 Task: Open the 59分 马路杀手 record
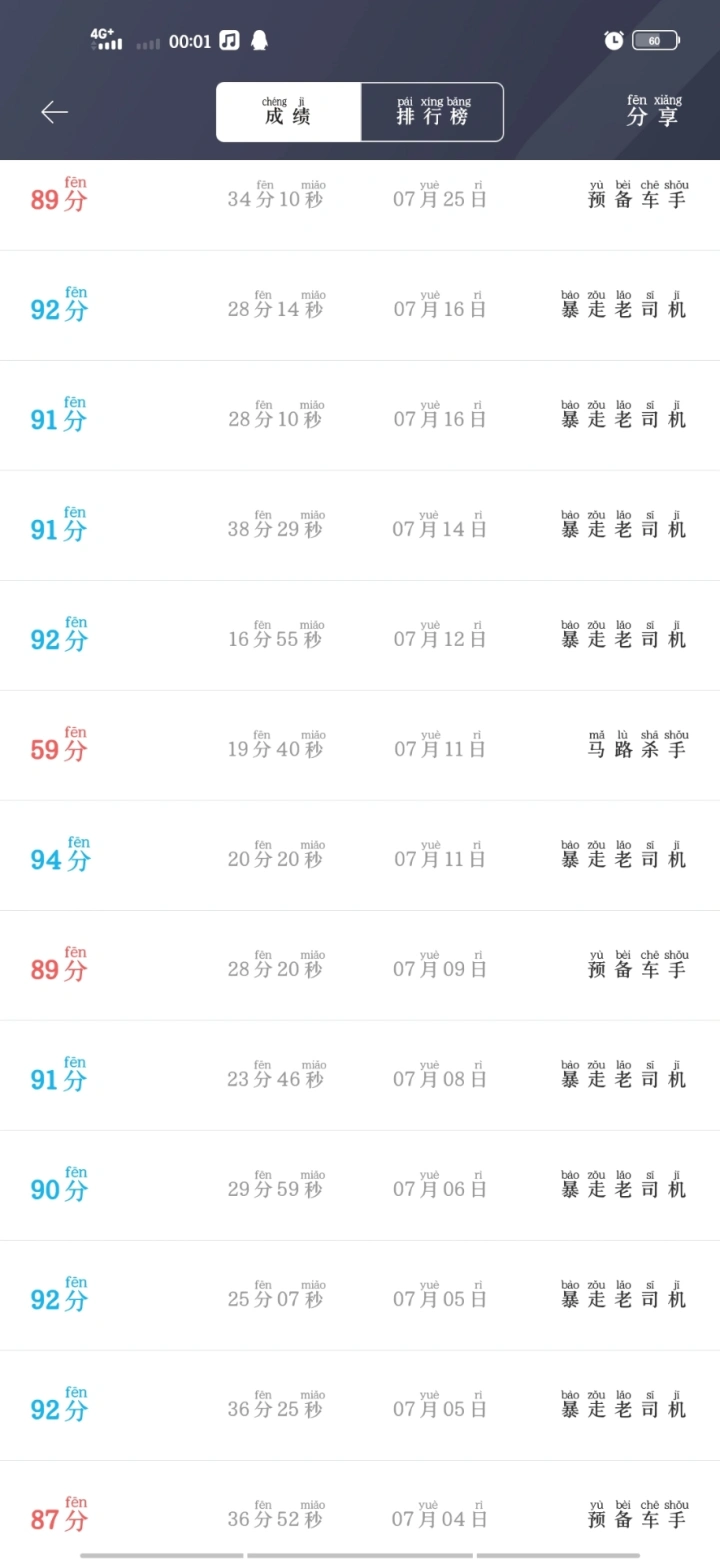coord(360,746)
